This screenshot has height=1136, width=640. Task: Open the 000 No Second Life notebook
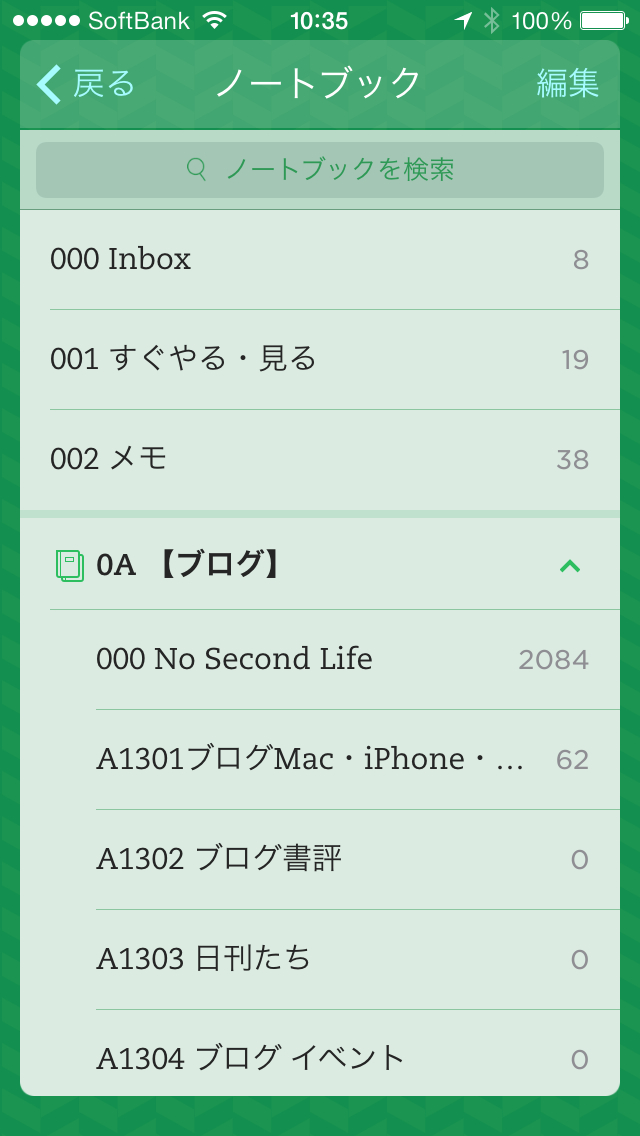click(340, 659)
